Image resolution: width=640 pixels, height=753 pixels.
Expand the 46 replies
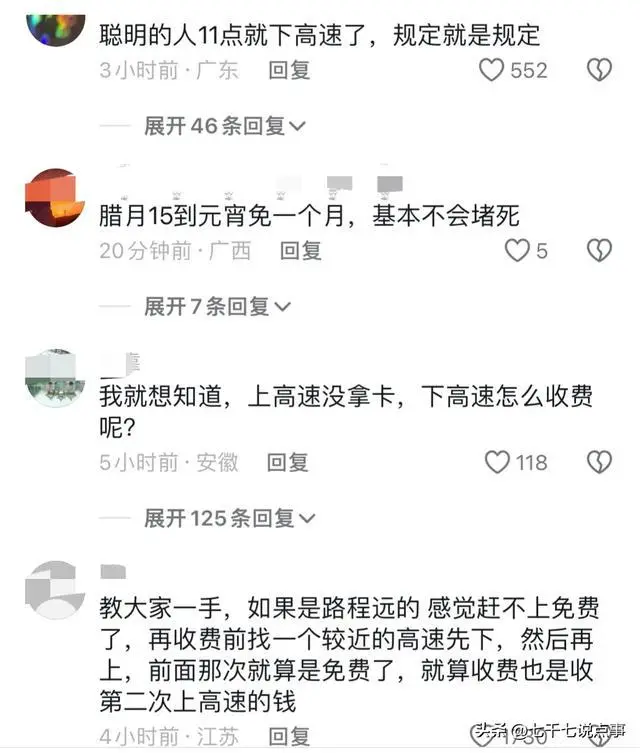[x=224, y=126]
